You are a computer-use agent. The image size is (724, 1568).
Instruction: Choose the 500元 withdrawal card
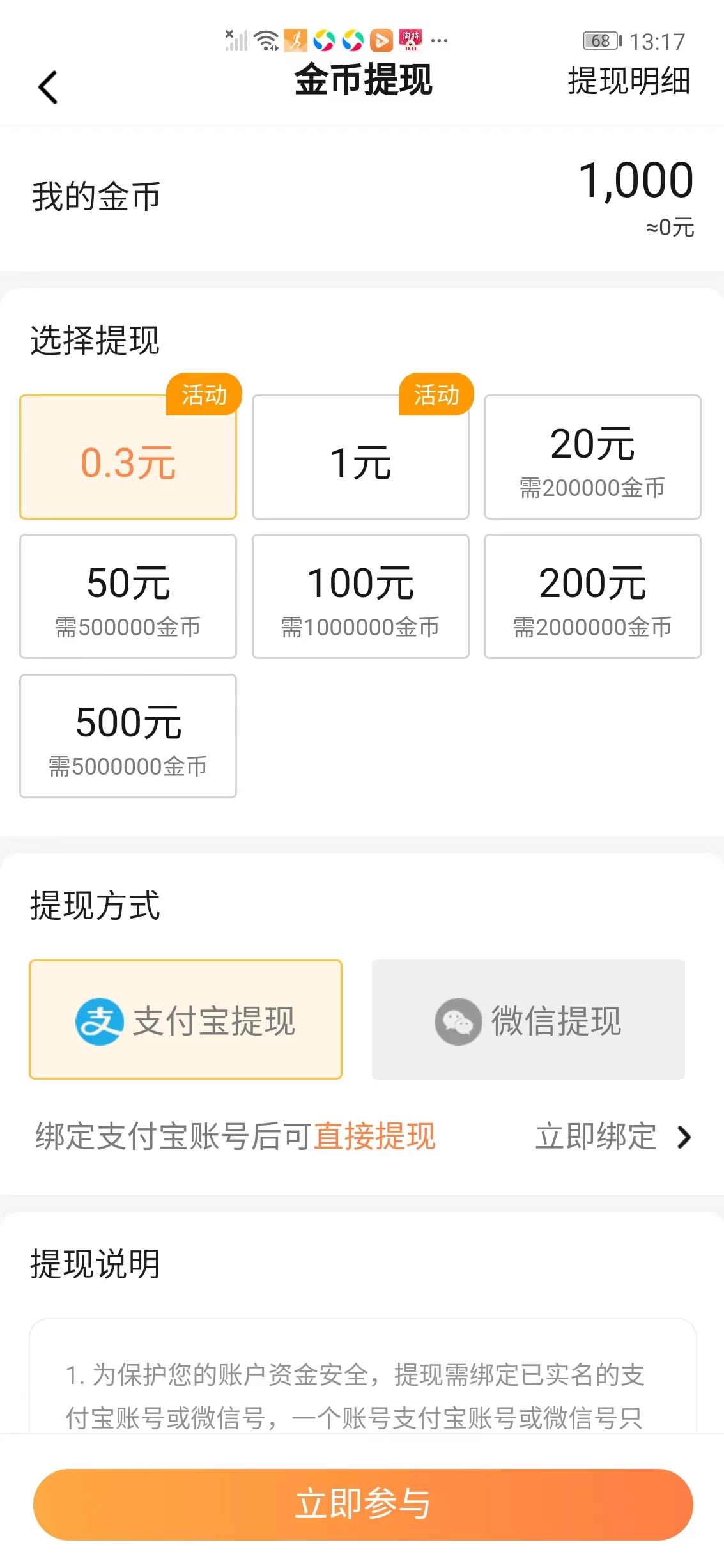128,736
